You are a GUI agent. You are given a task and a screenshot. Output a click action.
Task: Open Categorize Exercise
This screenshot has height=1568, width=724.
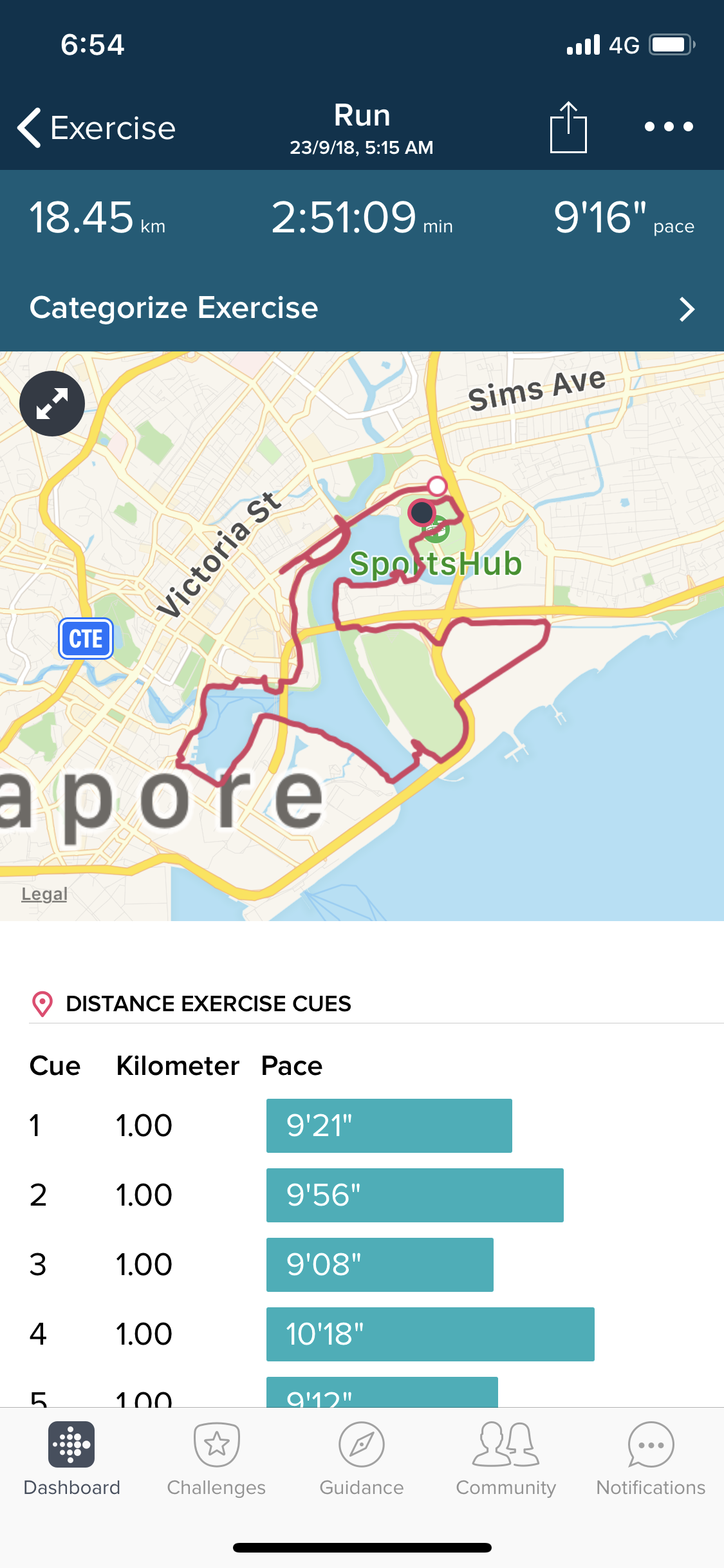(362, 308)
